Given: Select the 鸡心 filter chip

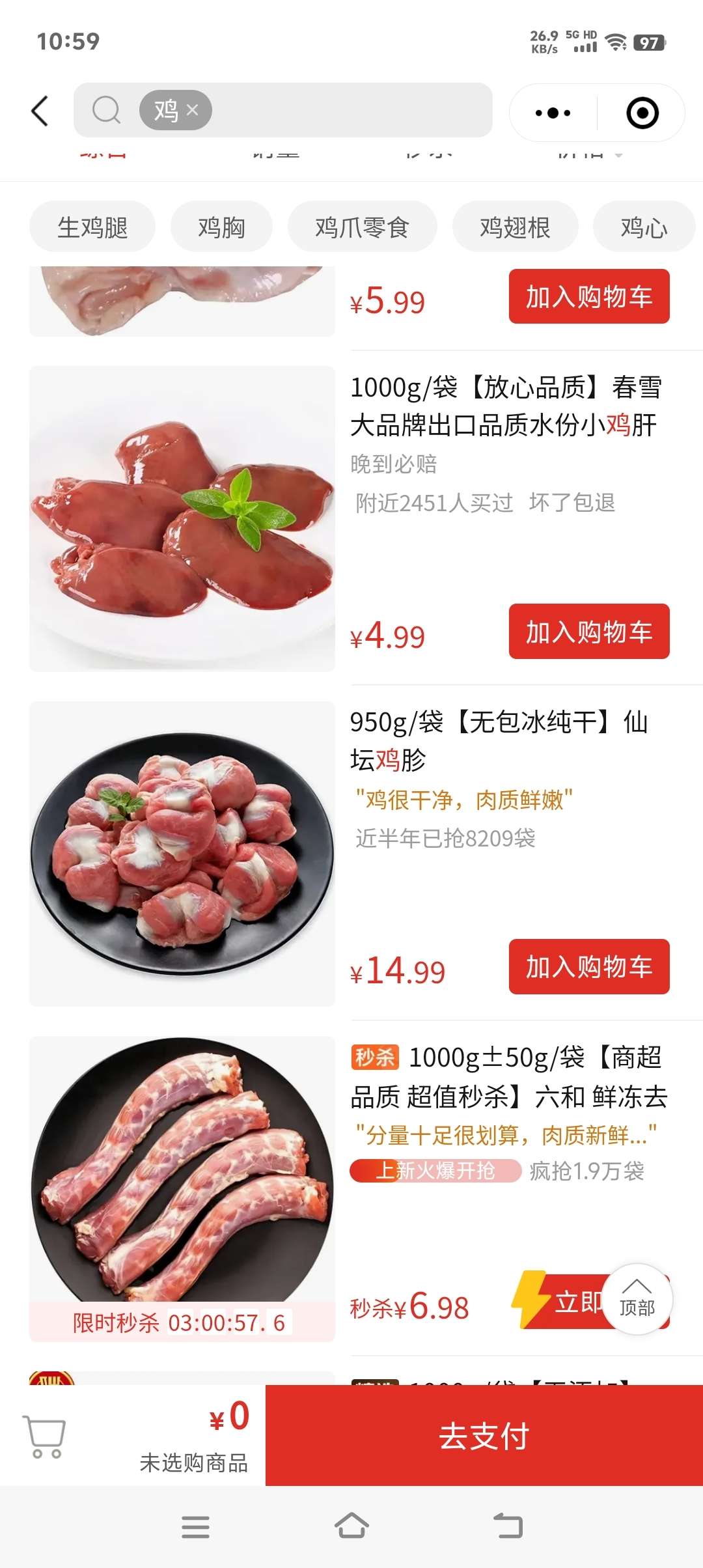Looking at the screenshot, I should point(643,227).
